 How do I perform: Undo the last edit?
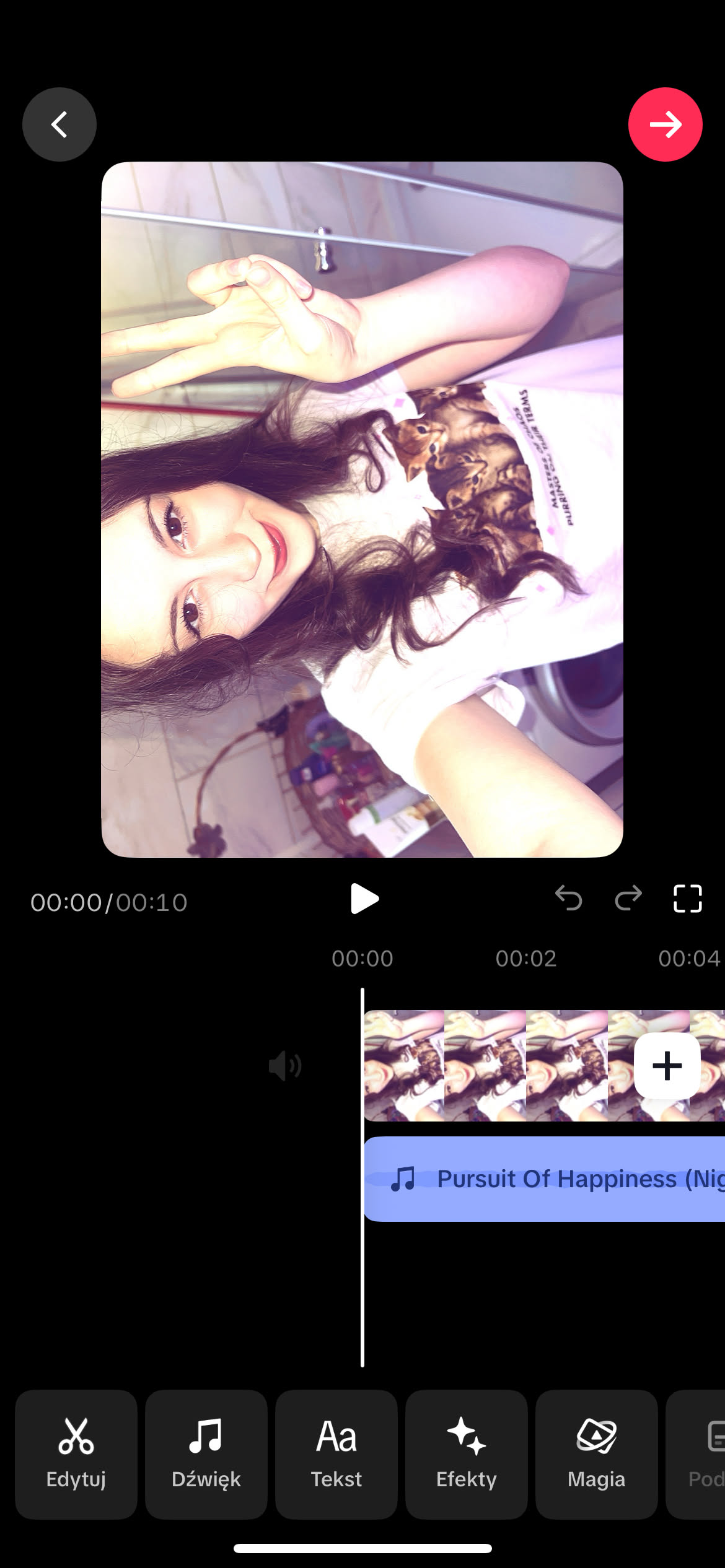pos(568,898)
